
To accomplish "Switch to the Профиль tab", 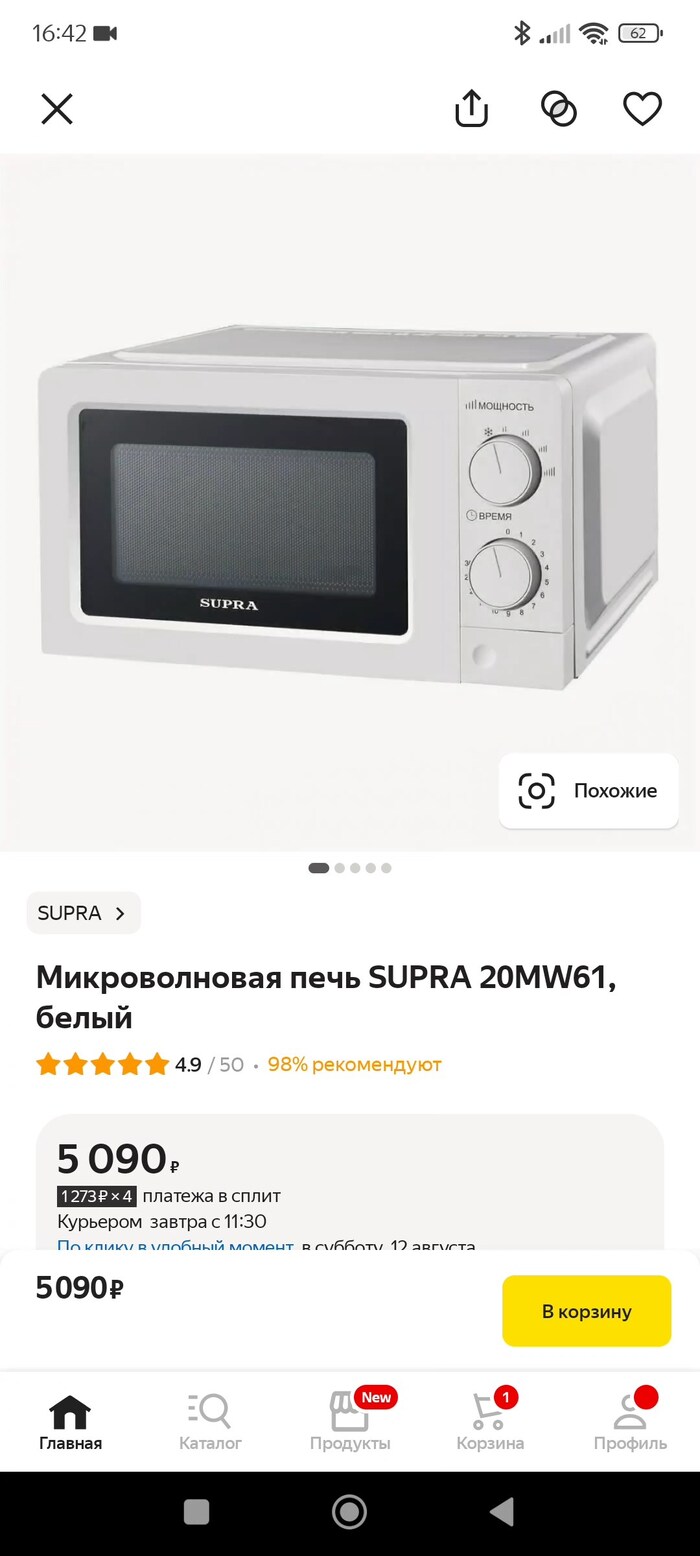I will pos(630,1422).
